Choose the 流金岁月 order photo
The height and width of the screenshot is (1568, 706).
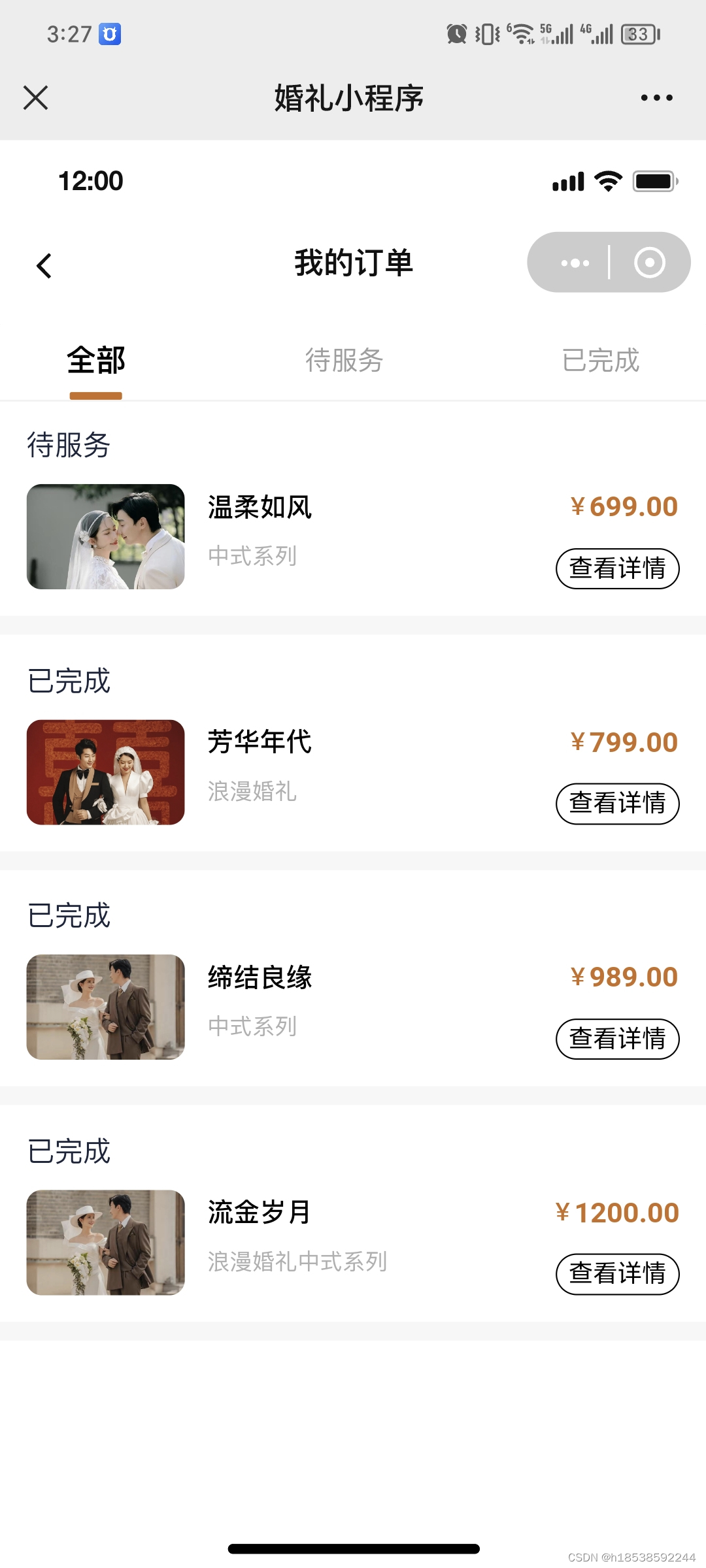[106, 1242]
